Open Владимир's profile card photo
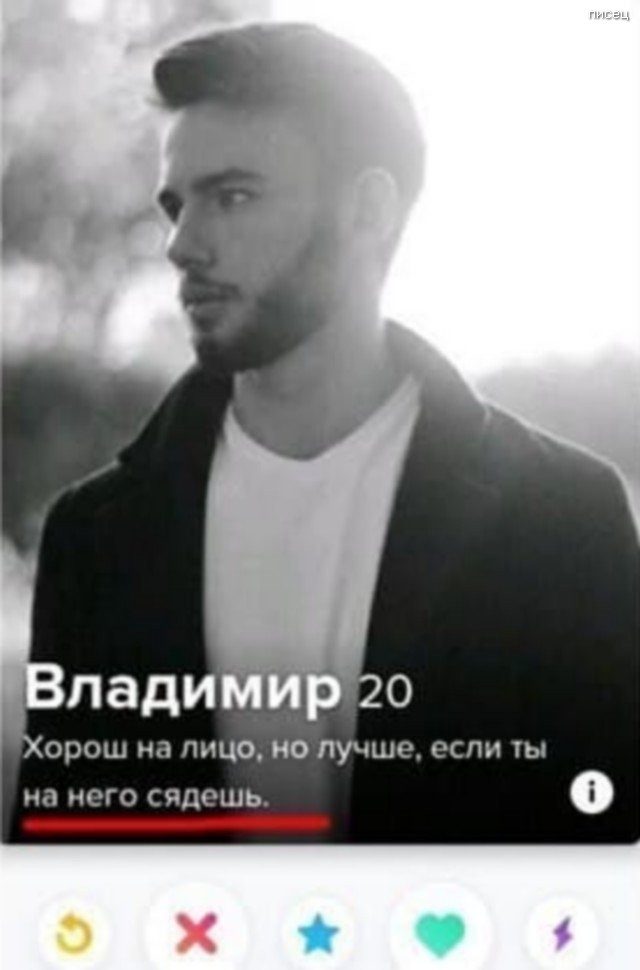 coord(320,350)
